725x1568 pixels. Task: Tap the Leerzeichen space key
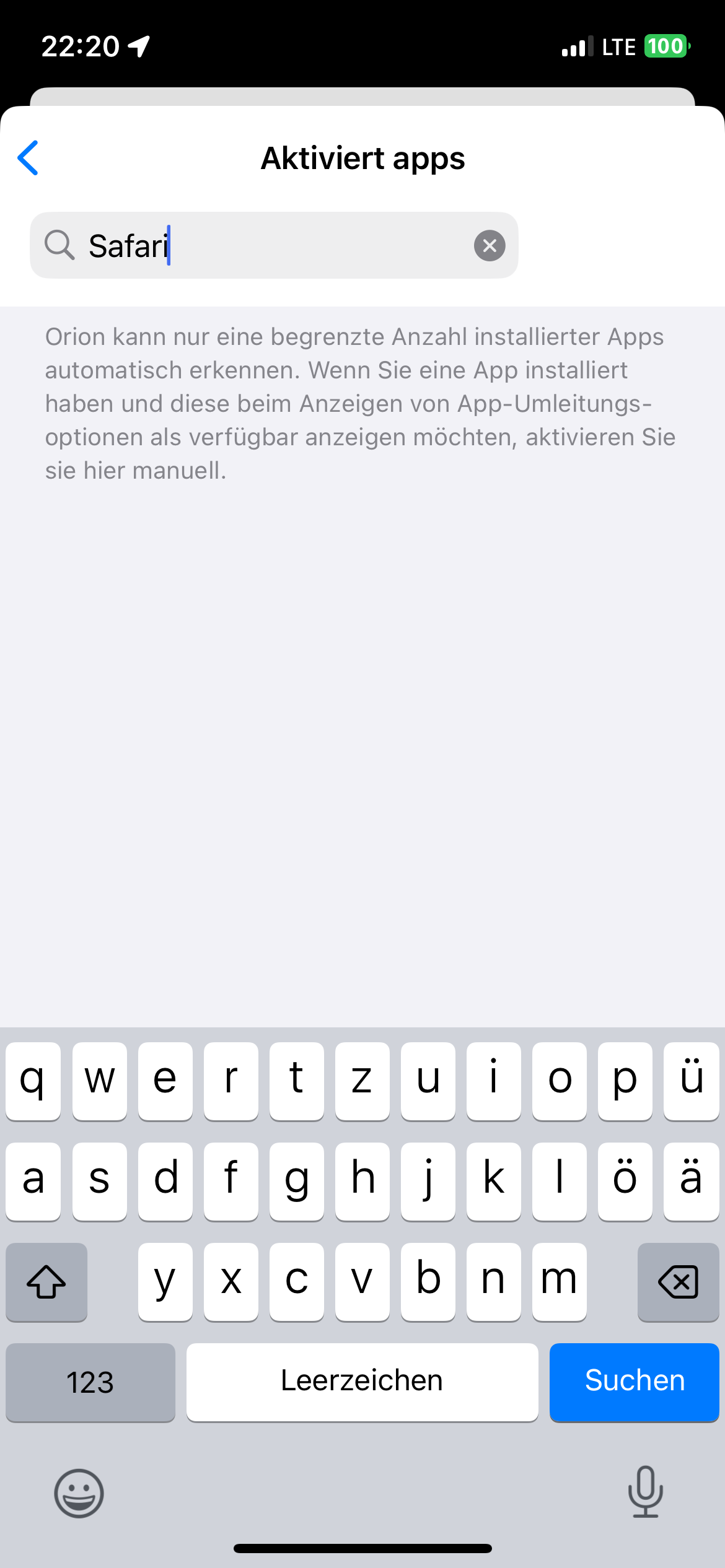point(362,1382)
